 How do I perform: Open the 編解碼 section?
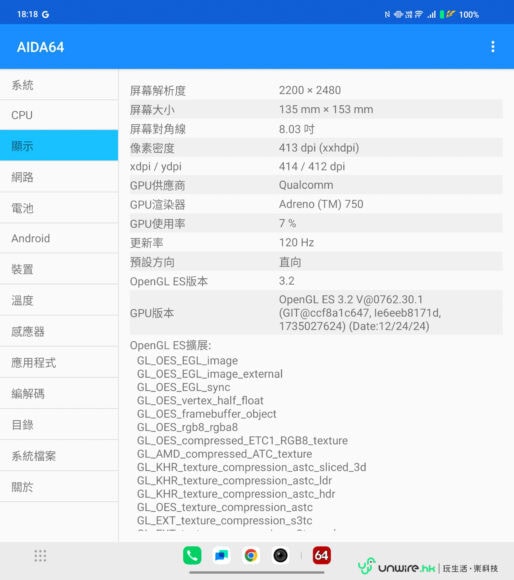coord(59,394)
